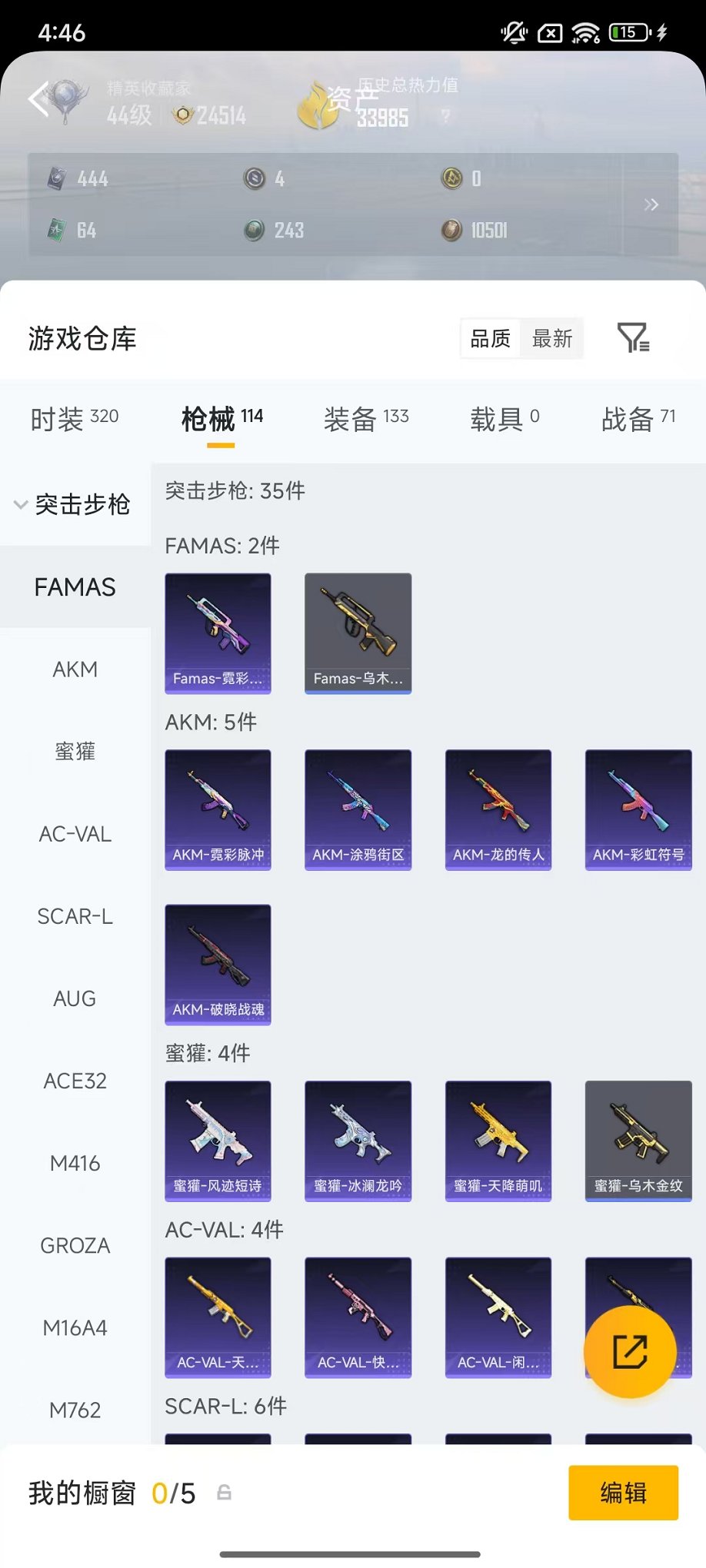Screen dimensions: 706x1568
Task: Switch sorting to 最新
Action: point(553,337)
